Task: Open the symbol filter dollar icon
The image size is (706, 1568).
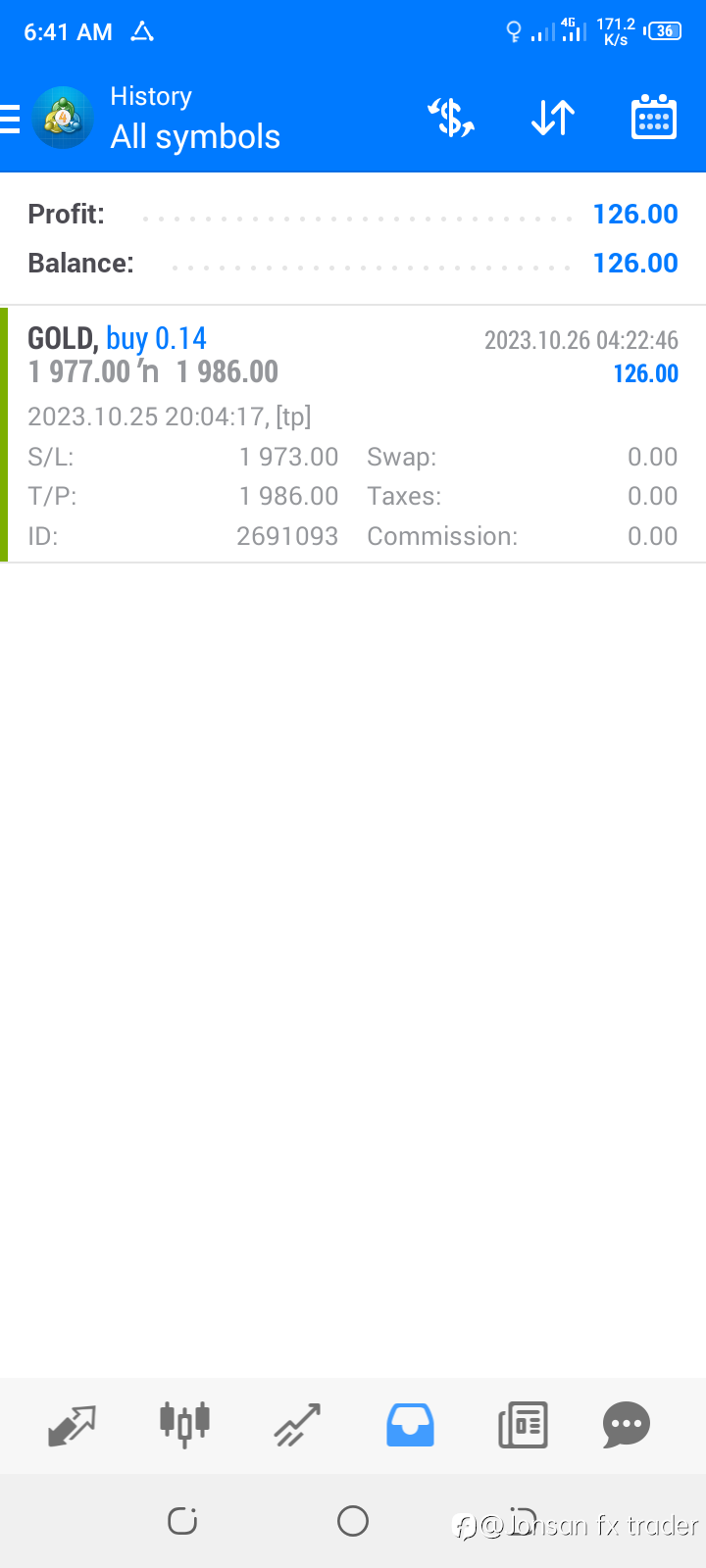Action: click(x=451, y=118)
